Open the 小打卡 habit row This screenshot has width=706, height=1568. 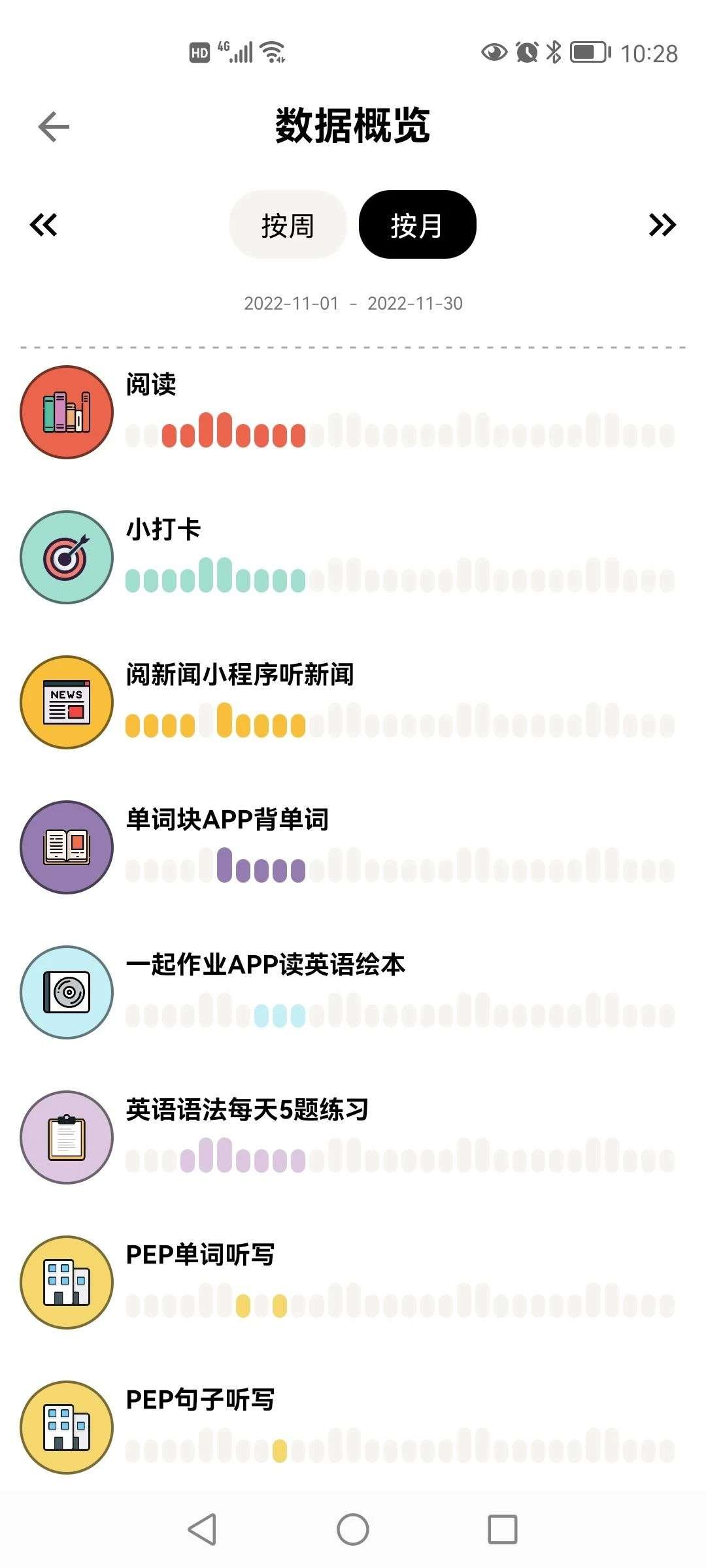(353, 557)
